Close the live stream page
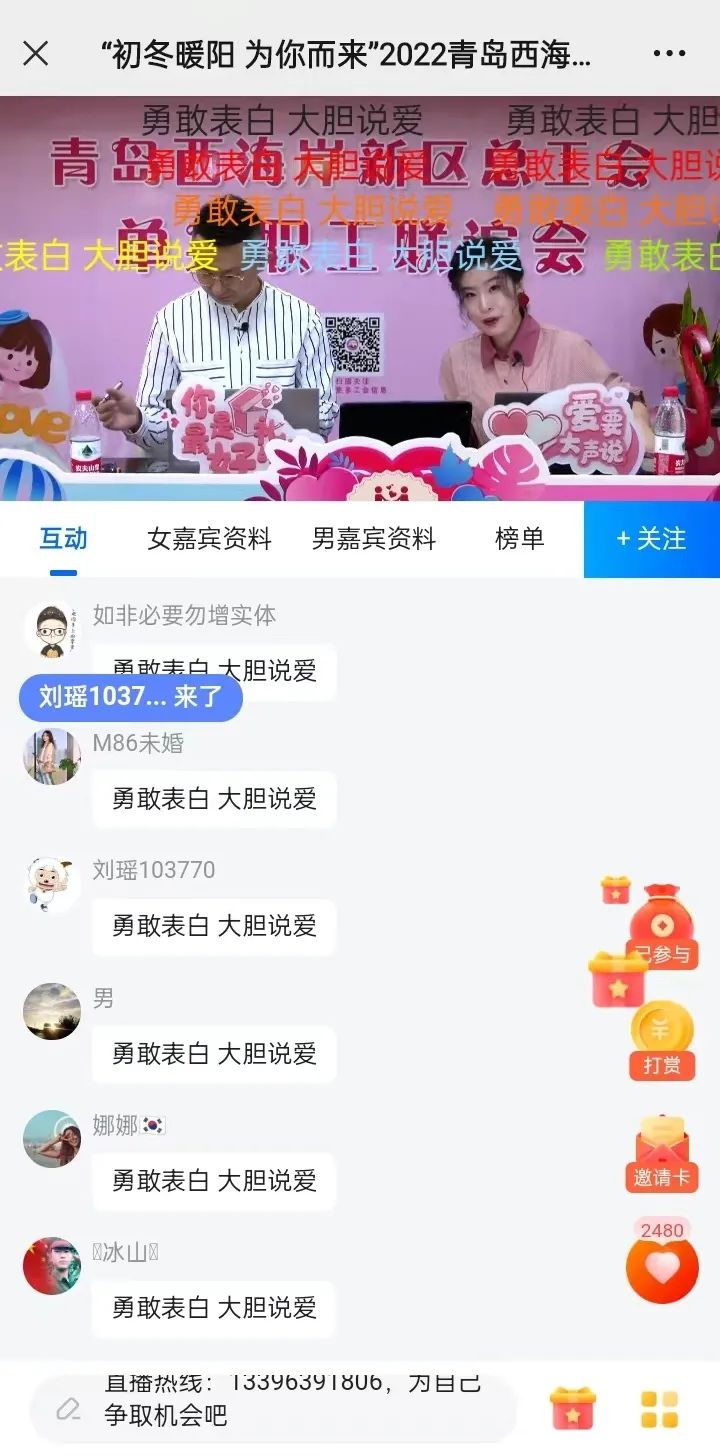Screen dimensions: 720x1455 pos(35,54)
